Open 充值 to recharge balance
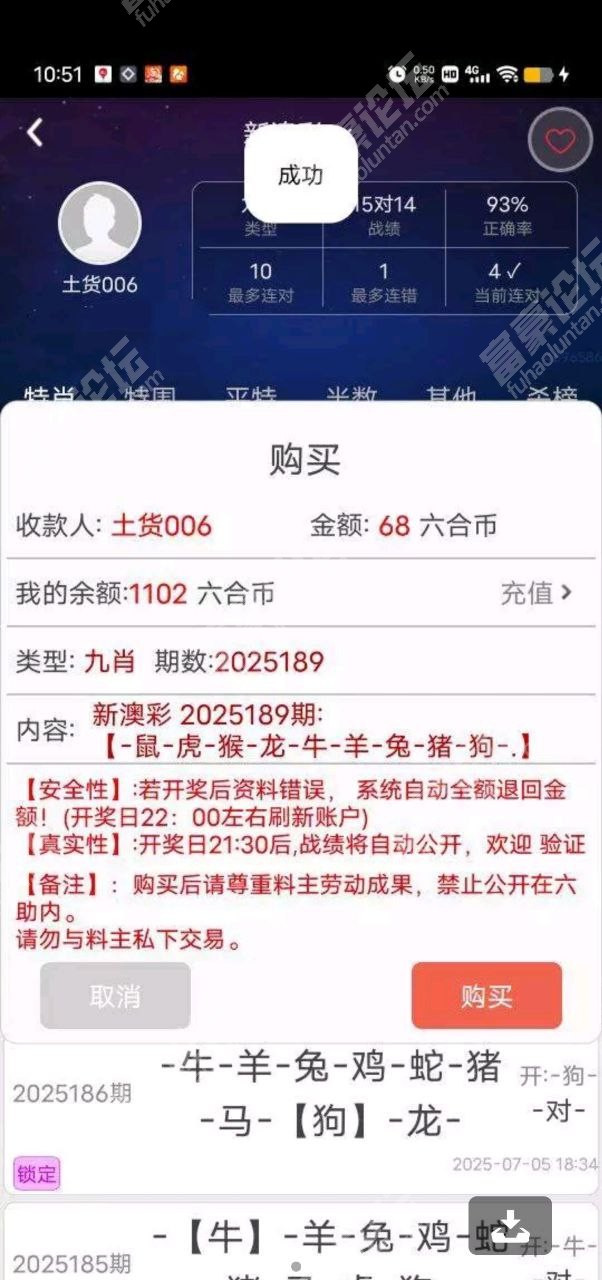602x1280 pixels. click(536, 593)
